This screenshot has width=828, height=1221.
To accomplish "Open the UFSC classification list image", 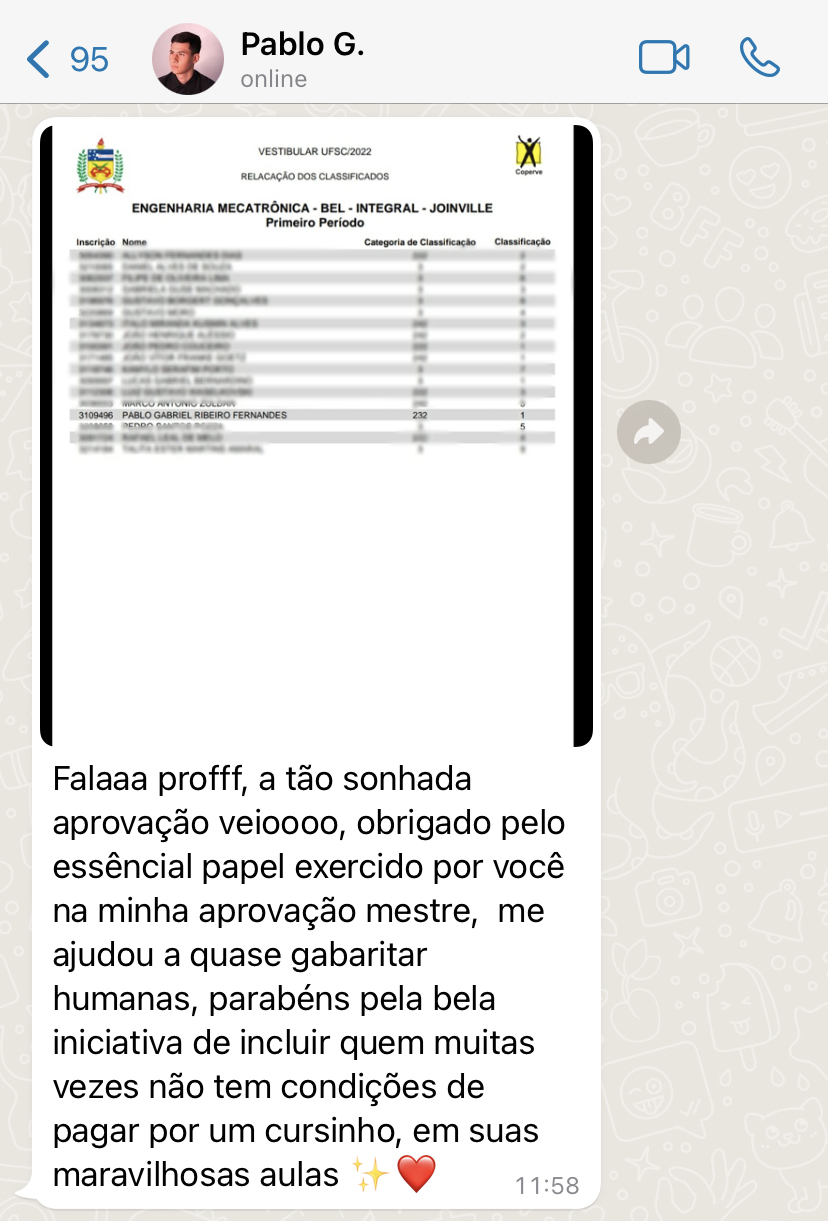I will (x=316, y=432).
